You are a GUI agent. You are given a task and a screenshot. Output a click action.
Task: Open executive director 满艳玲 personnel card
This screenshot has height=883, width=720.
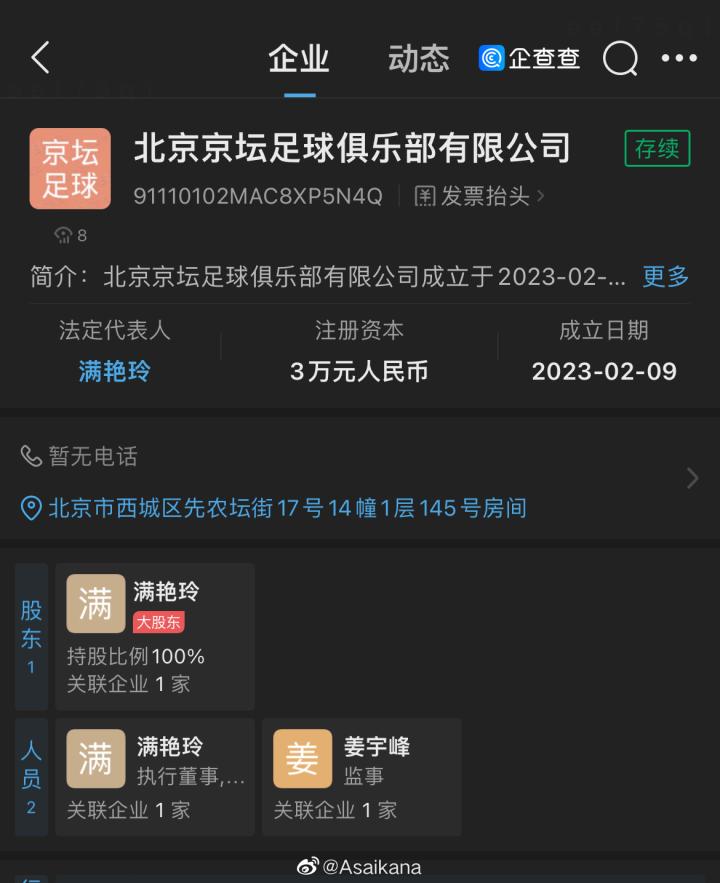pos(155,776)
